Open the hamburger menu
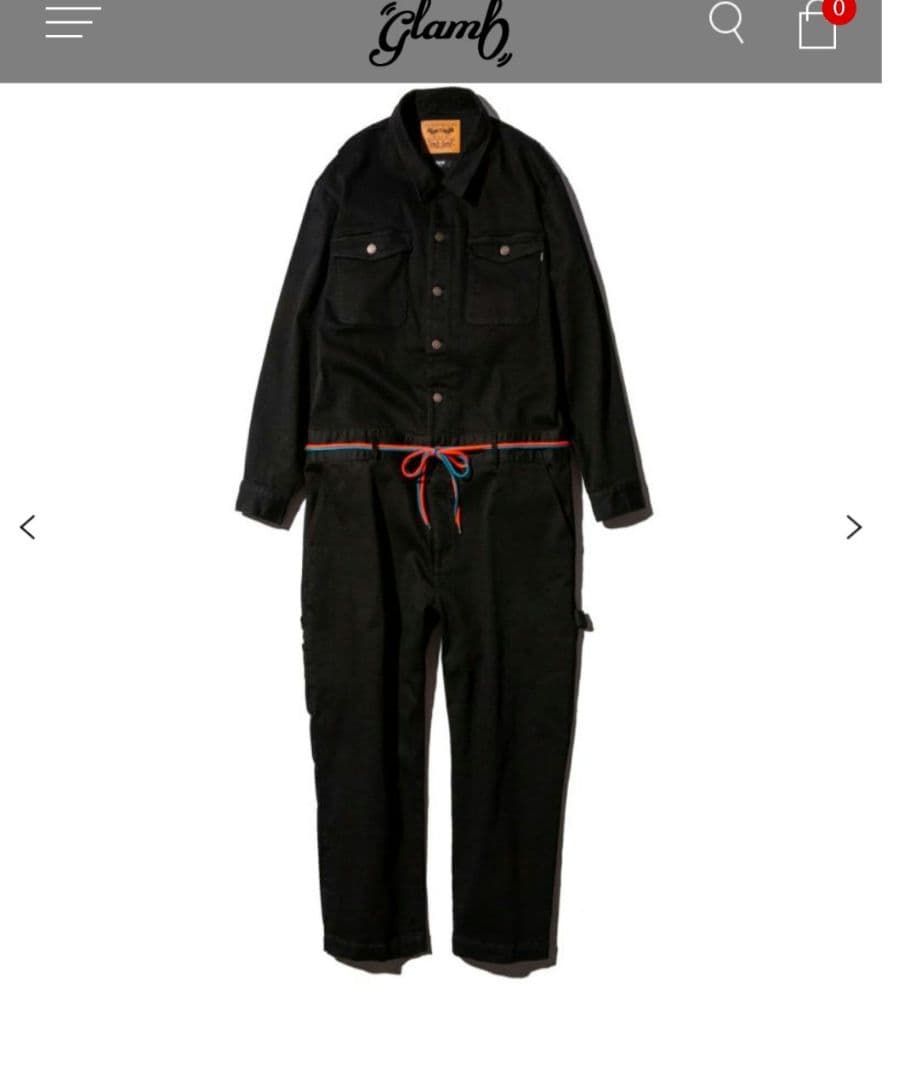This screenshot has height=1080, width=918. point(72,22)
